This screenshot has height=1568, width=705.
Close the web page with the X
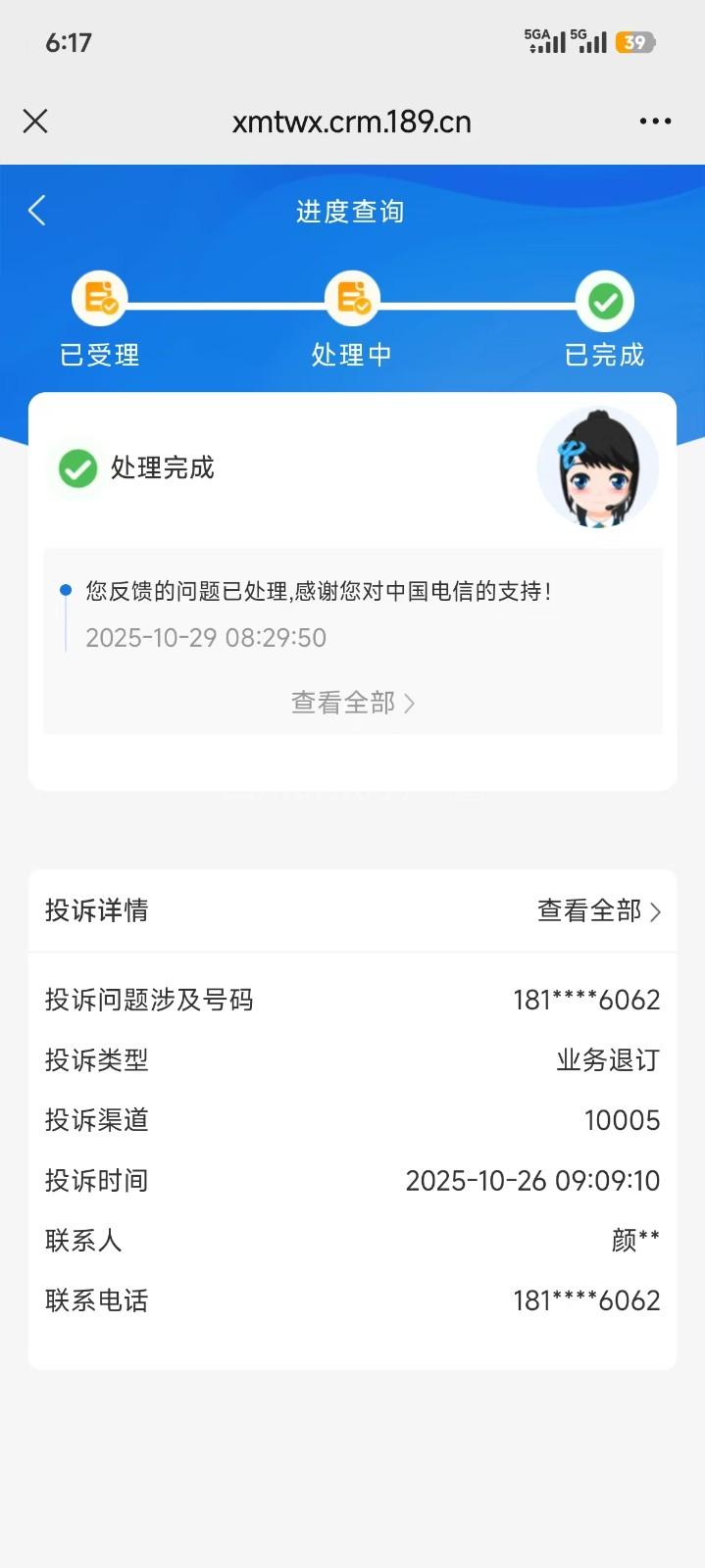click(x=35, y=122)
